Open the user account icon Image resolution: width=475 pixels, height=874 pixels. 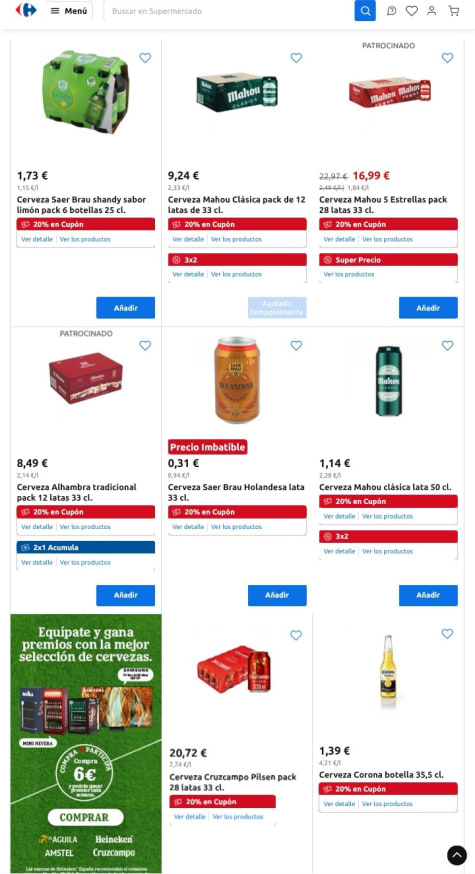tap(432, 11)
